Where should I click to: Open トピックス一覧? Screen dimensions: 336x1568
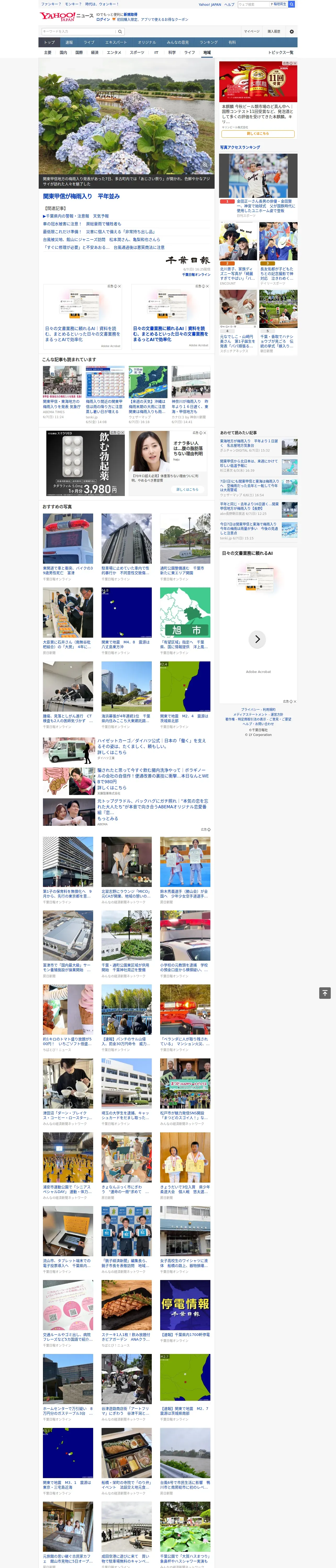281,52
